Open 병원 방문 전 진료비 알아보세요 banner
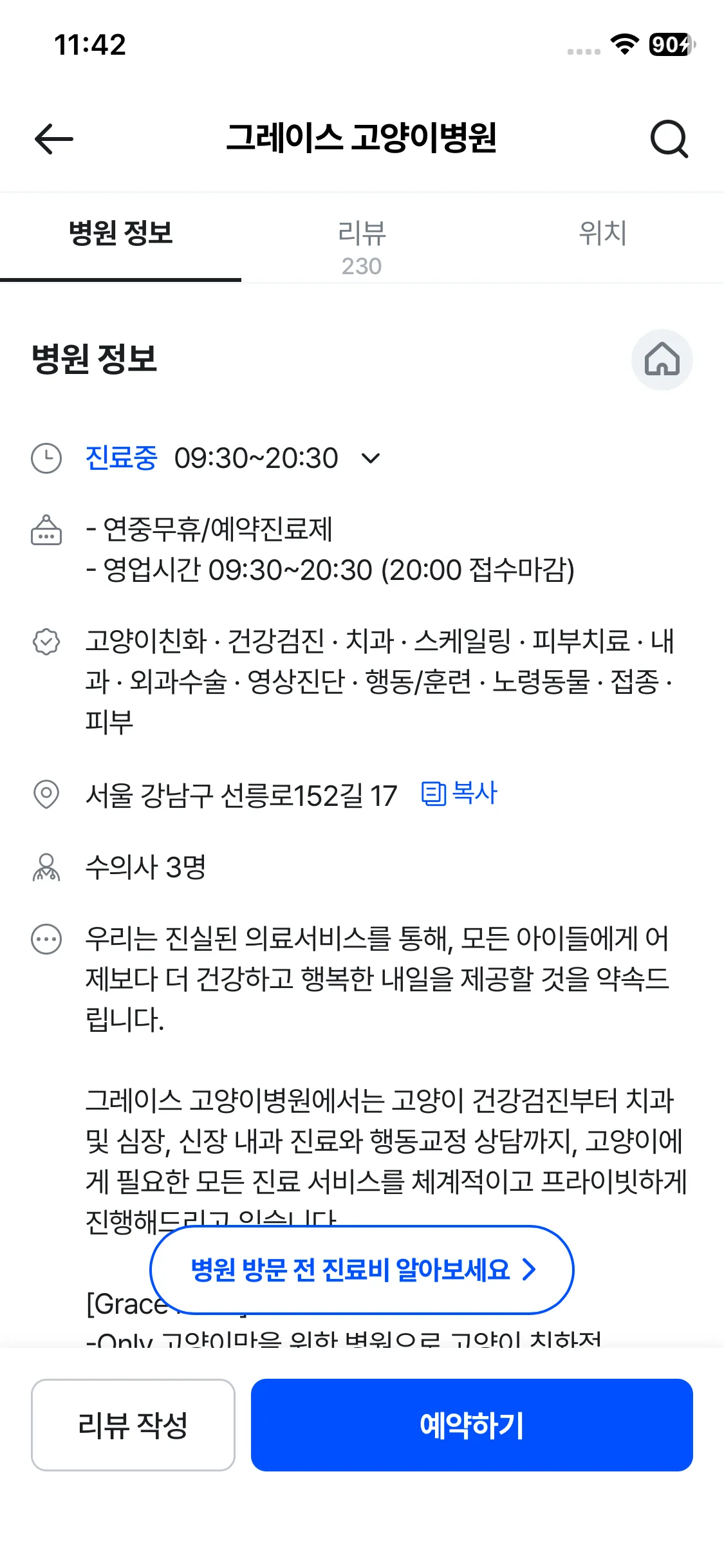This screenshot has height=1568, width=724. coord(361,1270)
